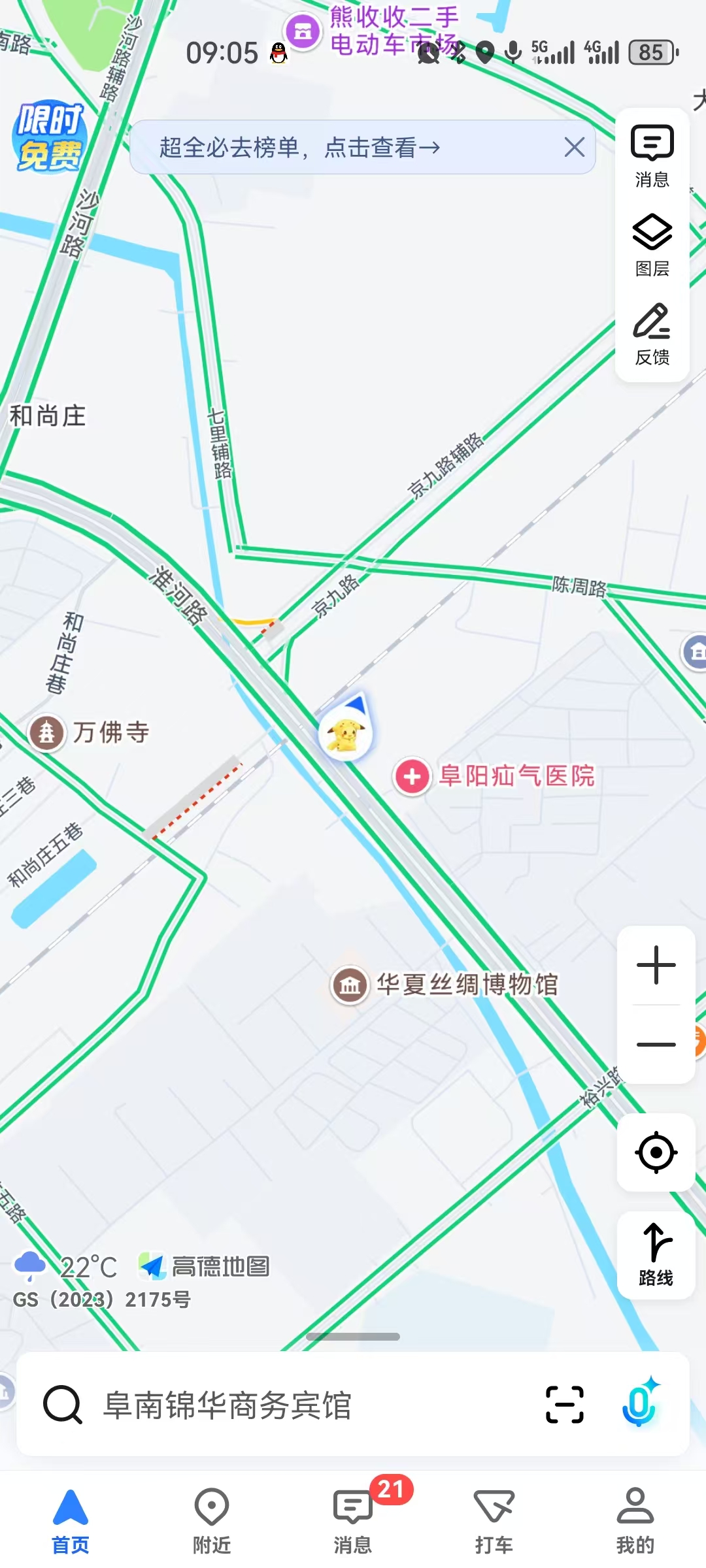This screenshot has height=1568, width=706.
Task: Select the 华夏丝绸博物馆 map marker
Action: [x=445, y=985]
